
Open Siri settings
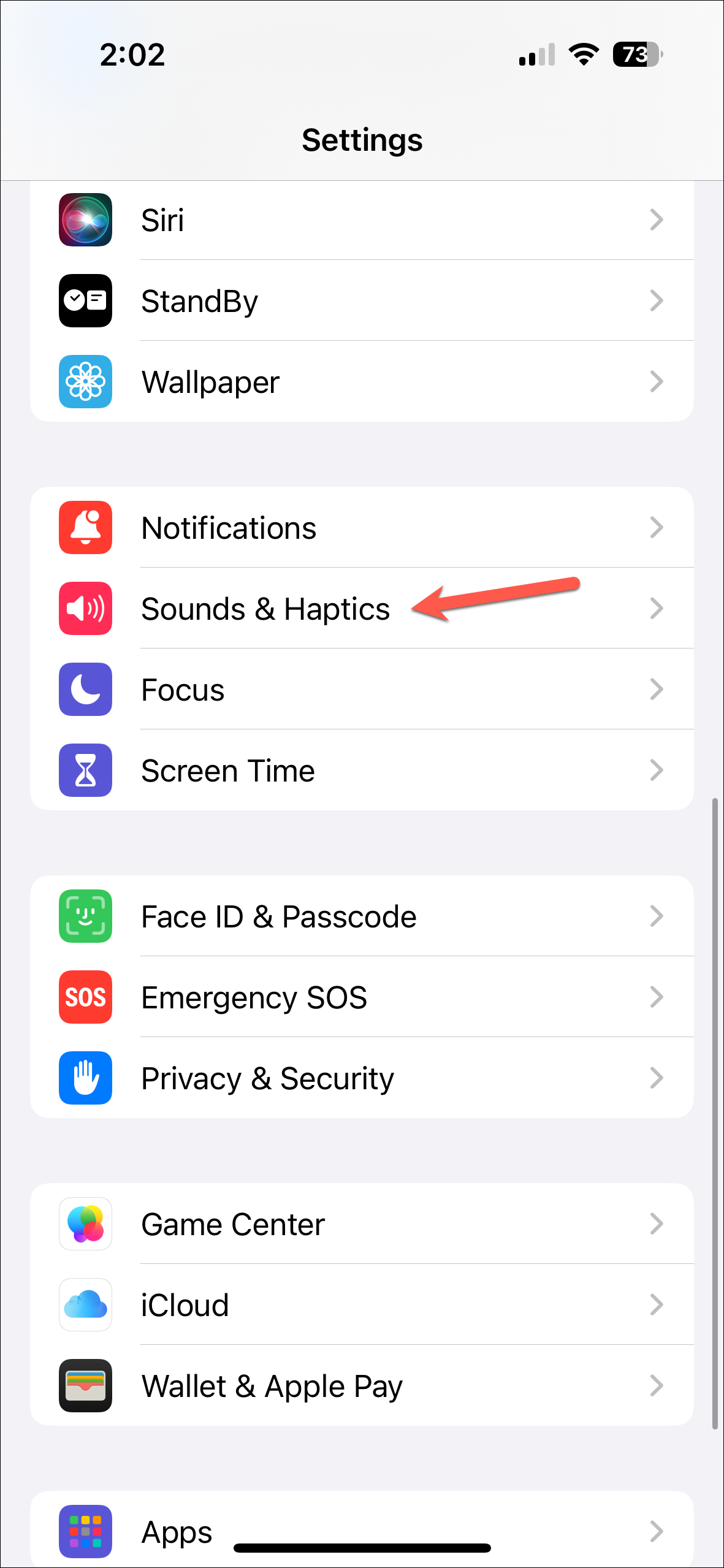tap(362, 220)
